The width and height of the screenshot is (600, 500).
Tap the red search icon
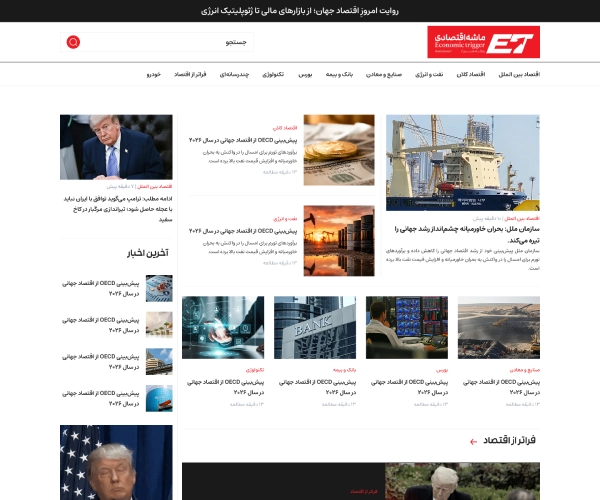tap(73, 42)
